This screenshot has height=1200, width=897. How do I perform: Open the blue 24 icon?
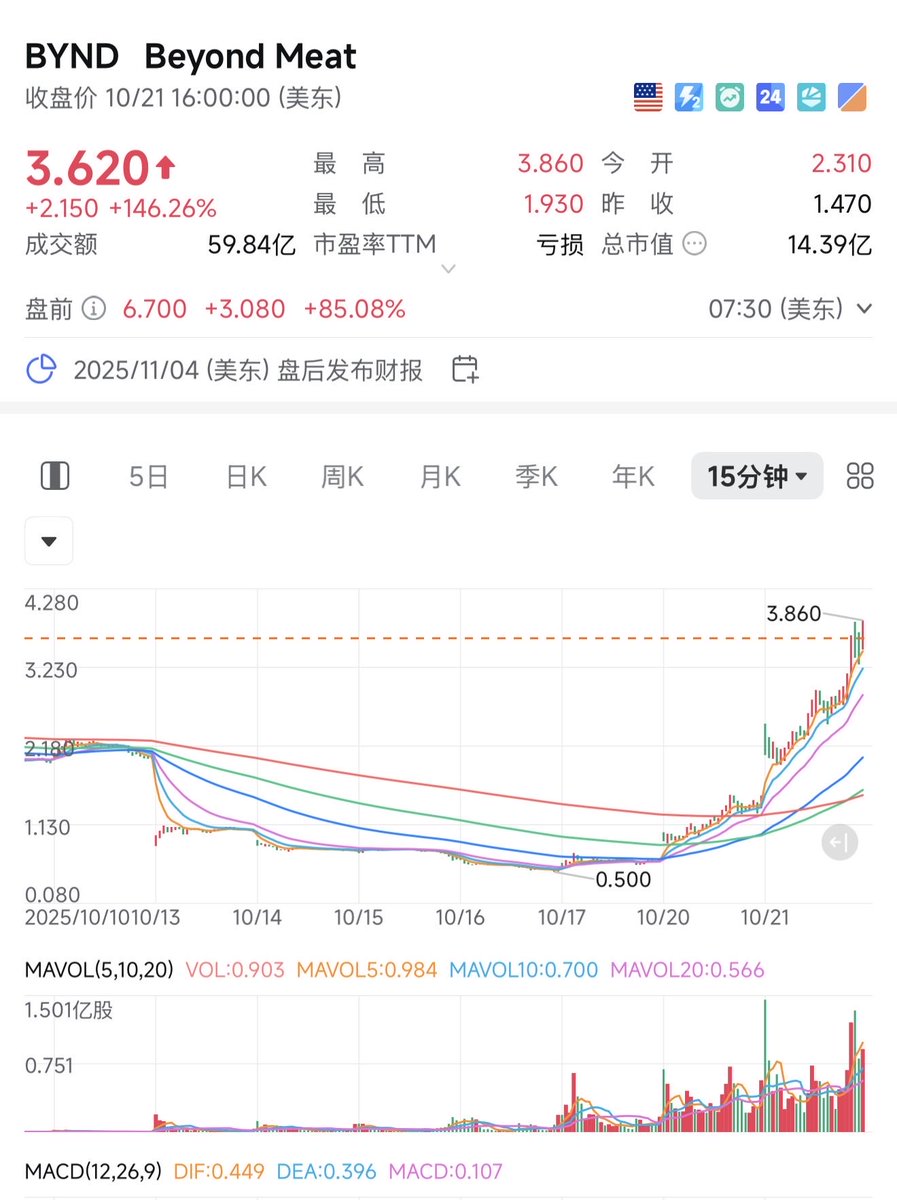pyautogui.click(x=771, y=97)
